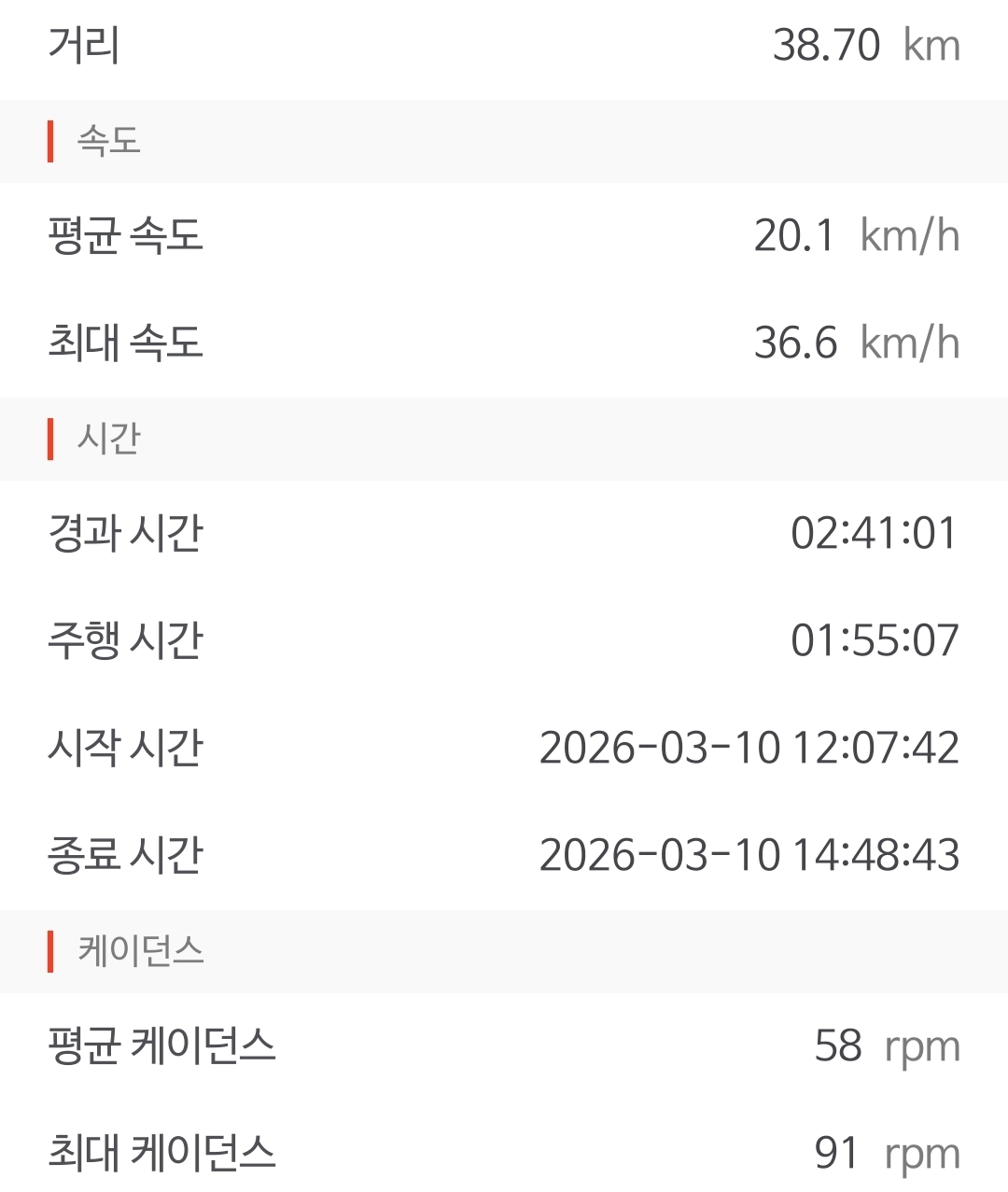This screenshot has width=1008, height=1192.
Task: Click the 2026-03-10 12:07:42 start timestamp
Action: tap(750, 746)
